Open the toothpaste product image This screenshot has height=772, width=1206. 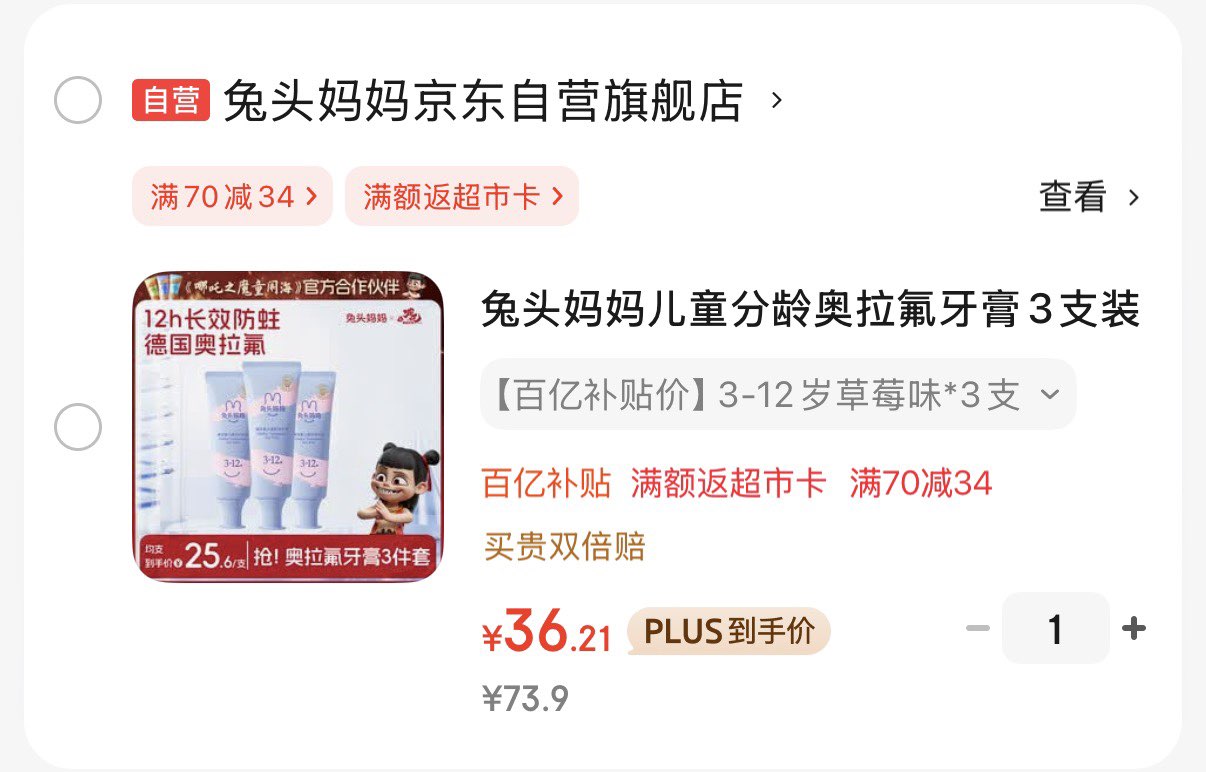288,426
